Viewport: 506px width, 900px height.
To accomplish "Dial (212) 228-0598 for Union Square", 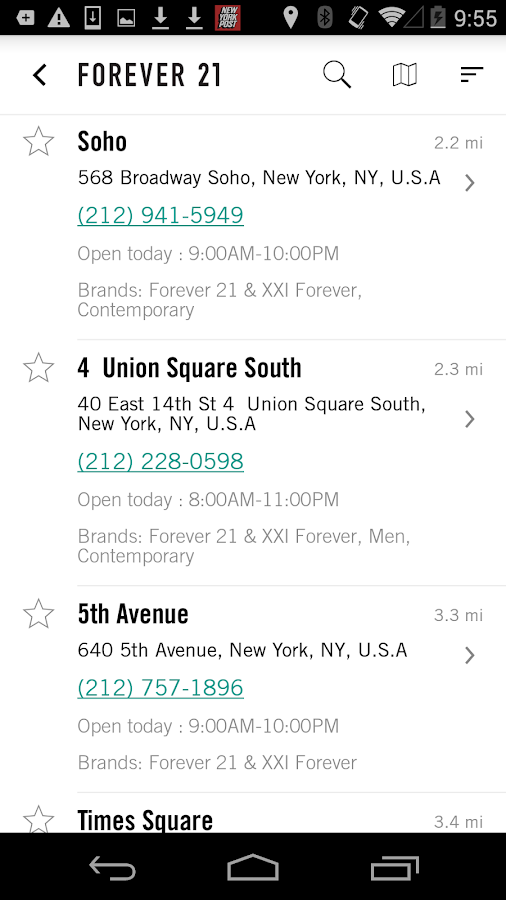I will (161, 461).
